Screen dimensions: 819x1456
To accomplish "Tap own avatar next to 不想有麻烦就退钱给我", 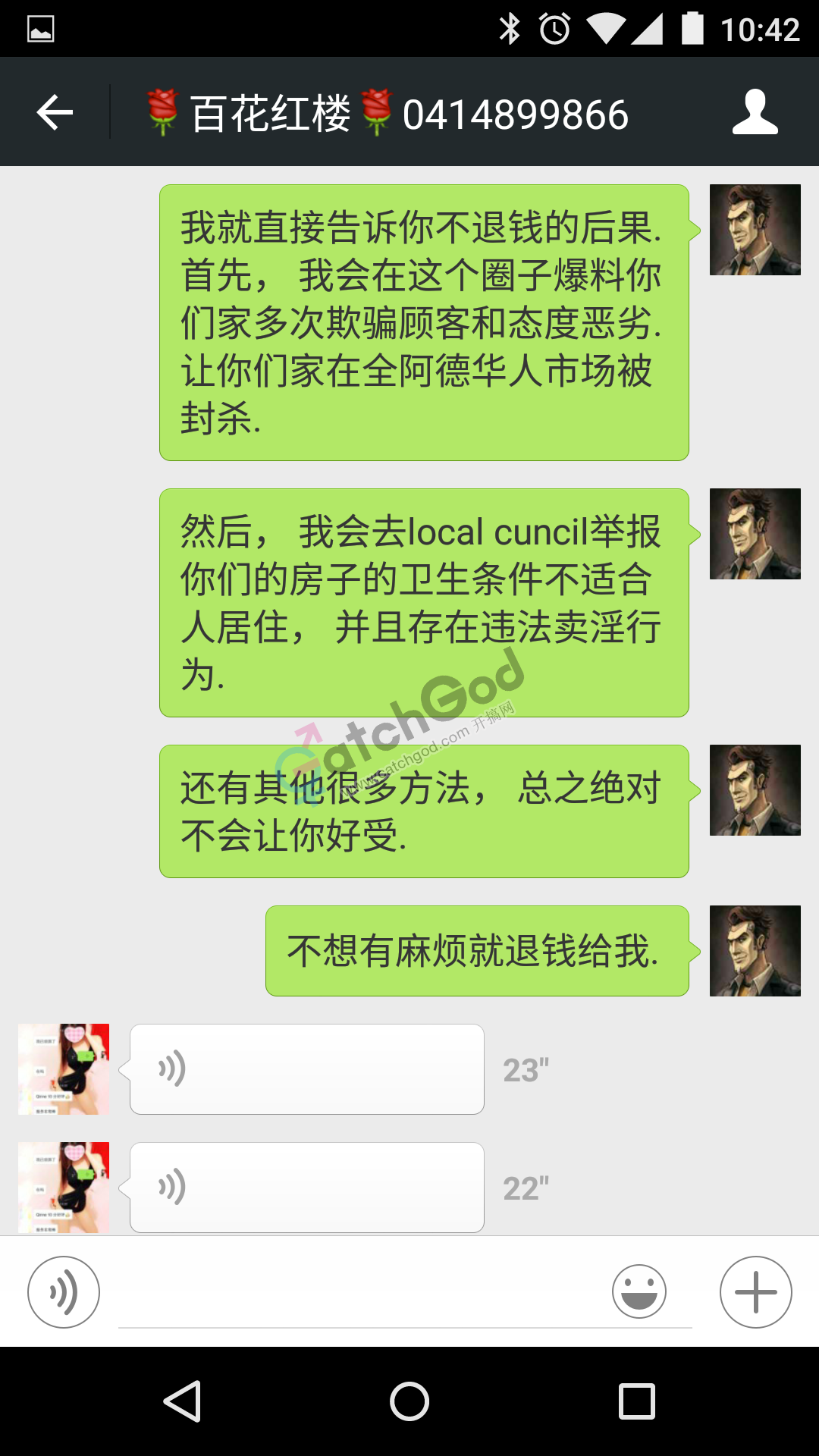I will pos(755,951).
